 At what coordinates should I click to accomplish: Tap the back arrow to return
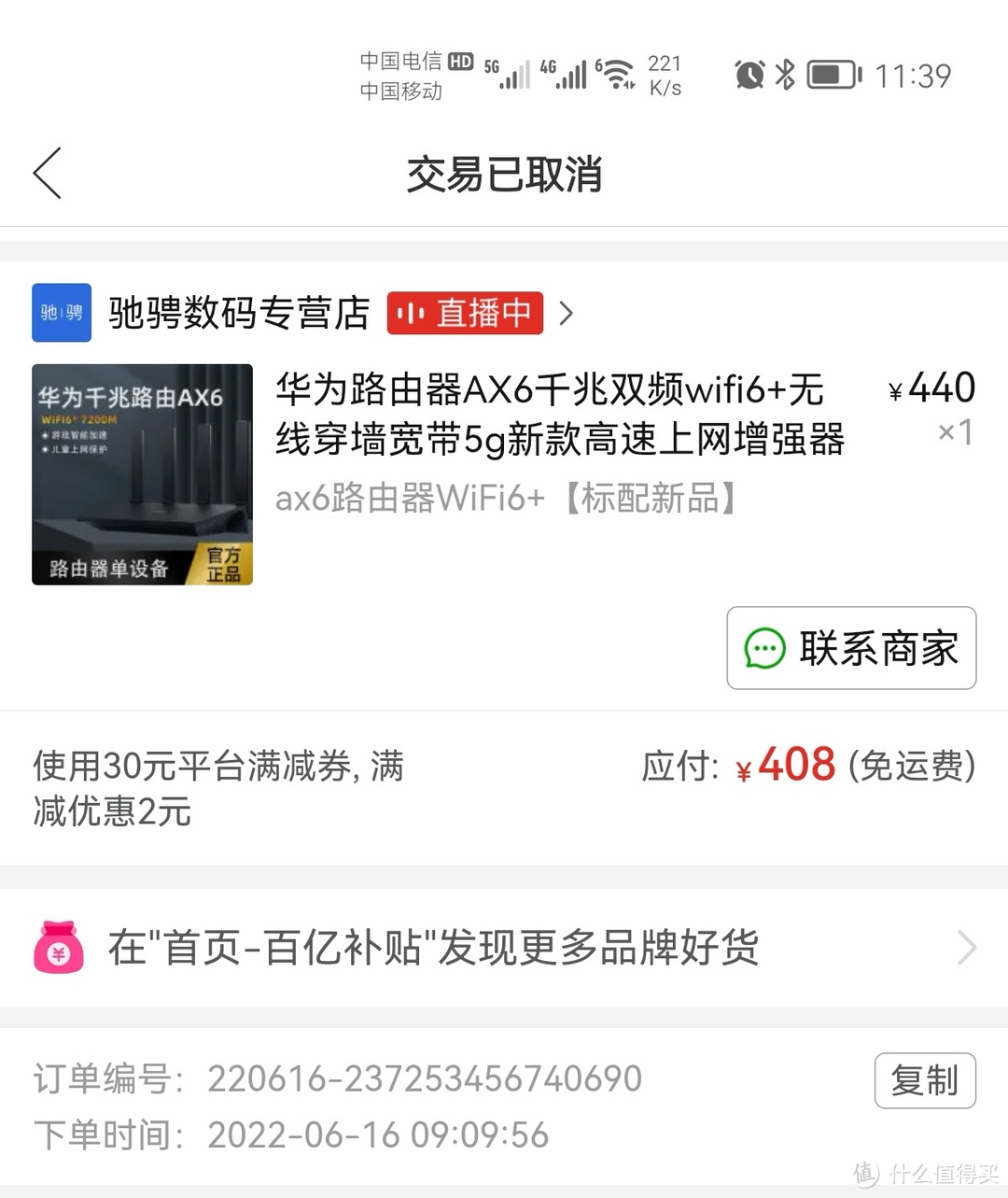pyautogui.click(x=47, y=174)
